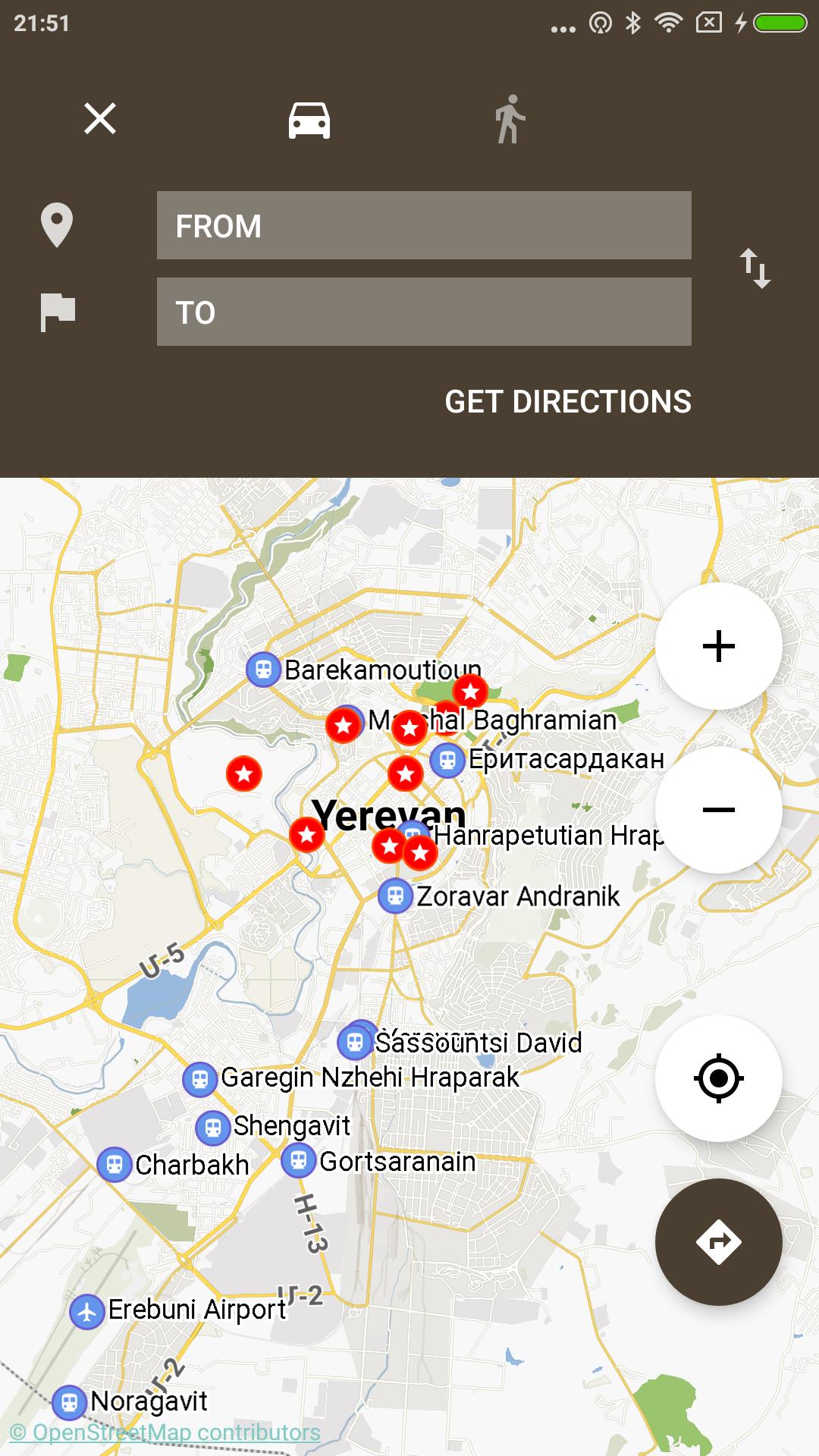Tap GET DIRECTIONS button
819x1456 pixels.
[567, 402]
